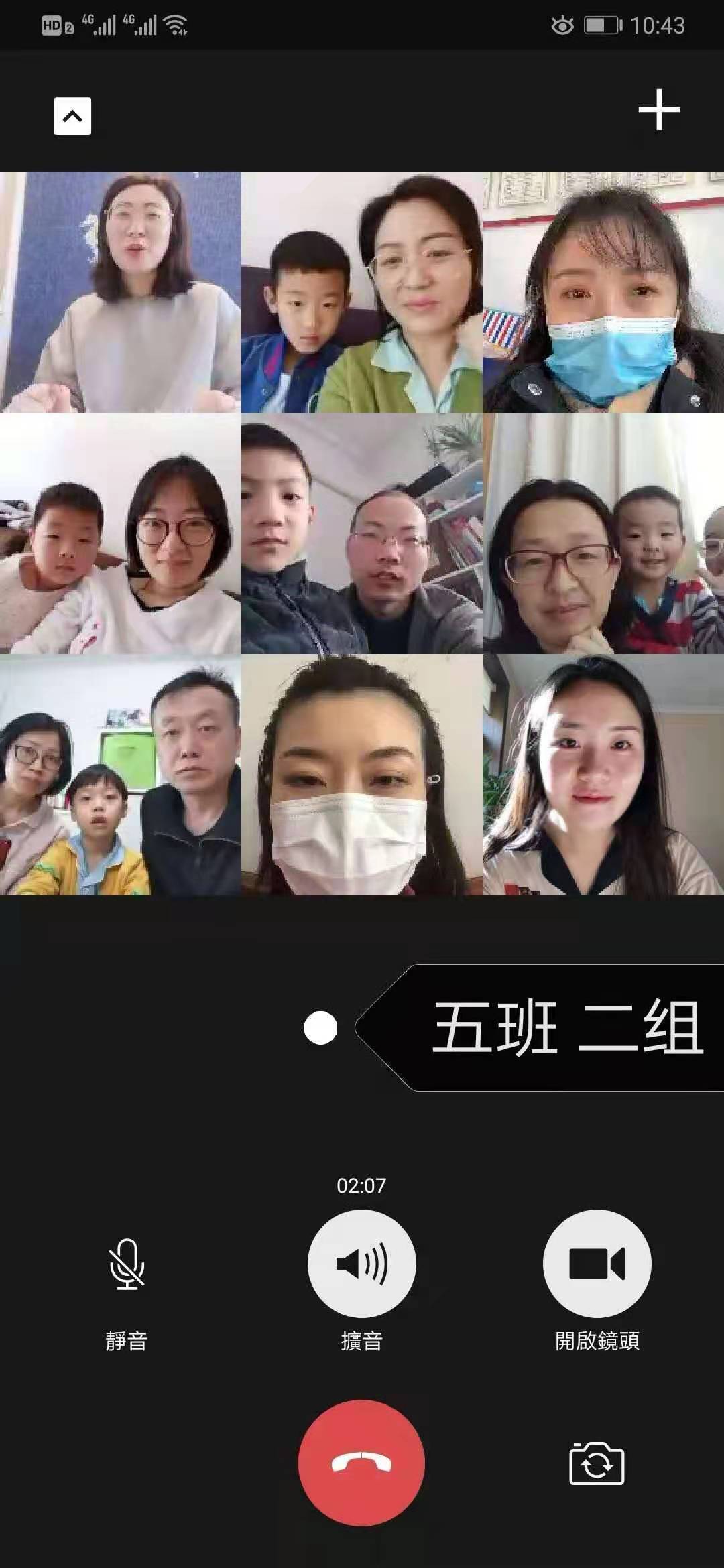Turn on camera with 開啟鏡頭
724x1568 pixels.
pyautogui.click(x=597, y=1264)
